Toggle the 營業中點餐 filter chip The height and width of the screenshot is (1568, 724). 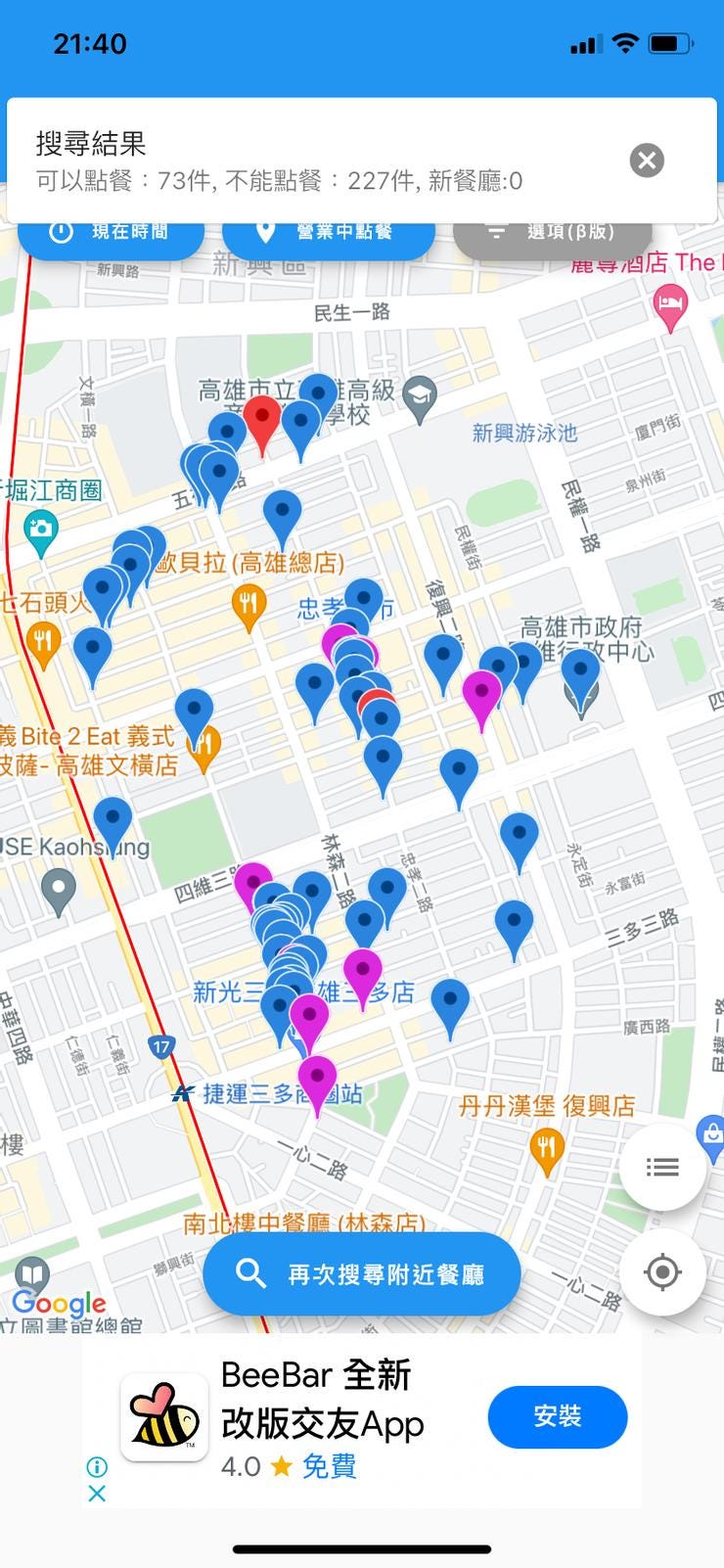328,233
